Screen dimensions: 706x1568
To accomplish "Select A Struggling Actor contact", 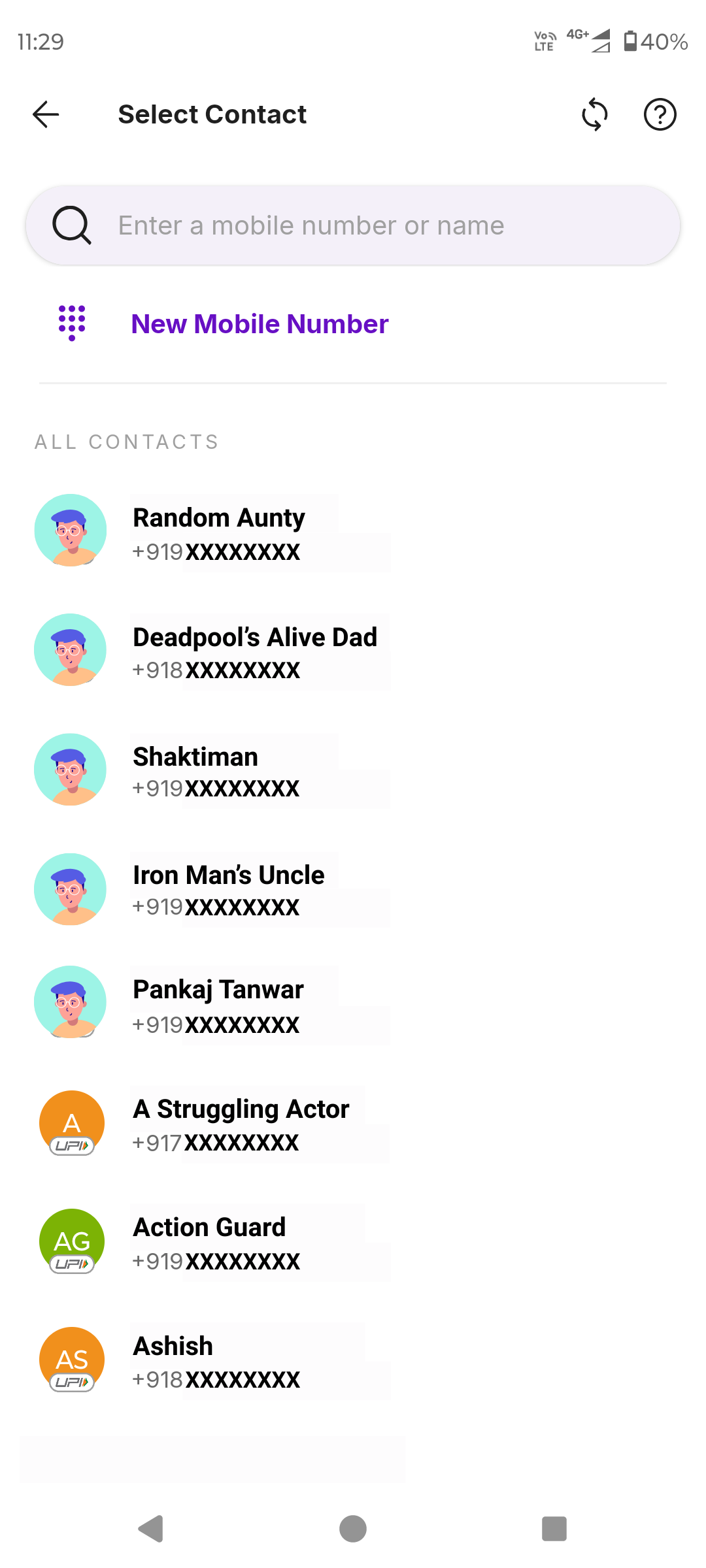I will [x=241, y=1124].
